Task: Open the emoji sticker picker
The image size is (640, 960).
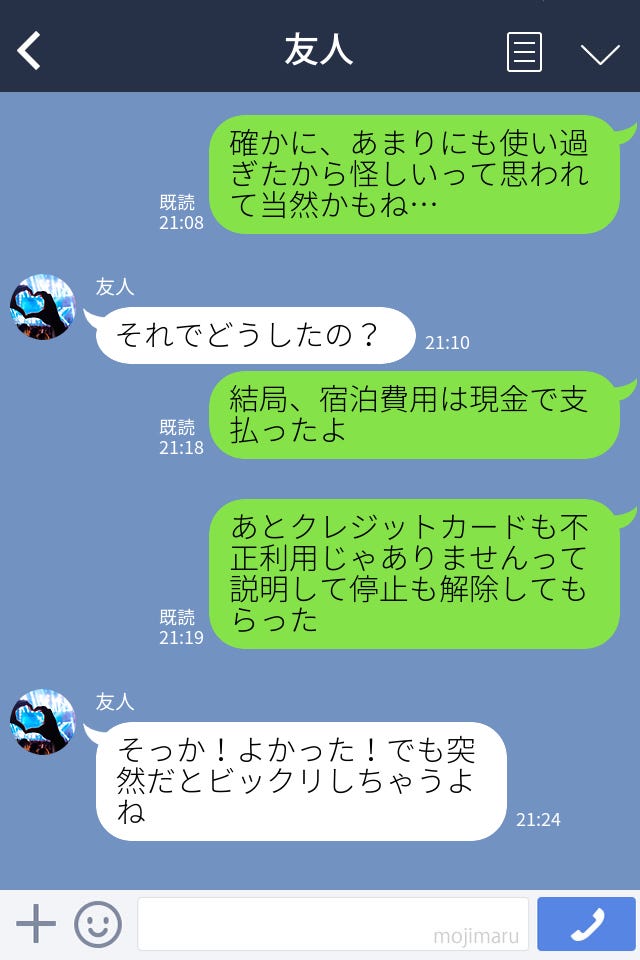Action: (98, 924)
